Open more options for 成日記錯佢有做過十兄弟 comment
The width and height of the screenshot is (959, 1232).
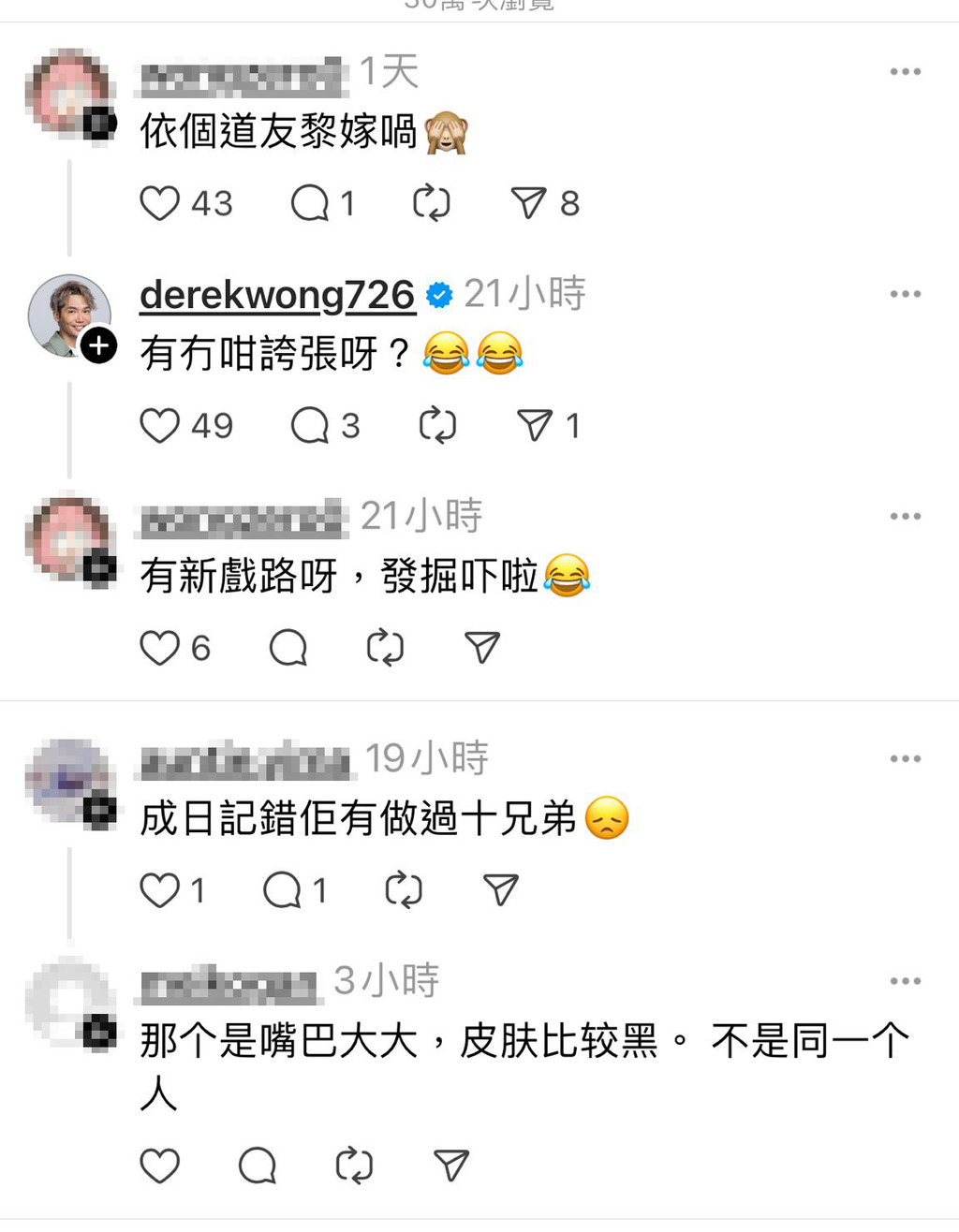pos(905,758)
